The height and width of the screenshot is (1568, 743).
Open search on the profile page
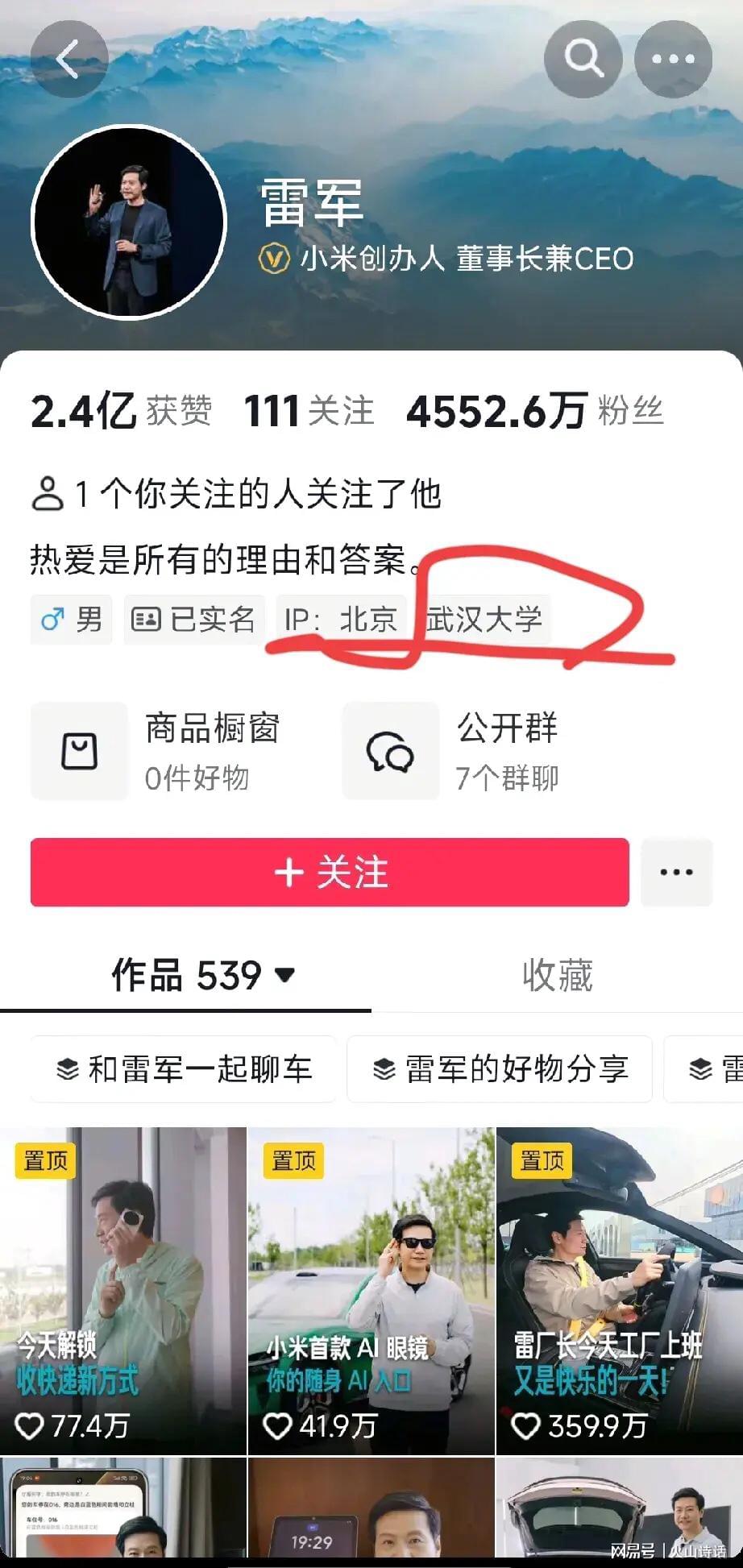pos(583,59)
